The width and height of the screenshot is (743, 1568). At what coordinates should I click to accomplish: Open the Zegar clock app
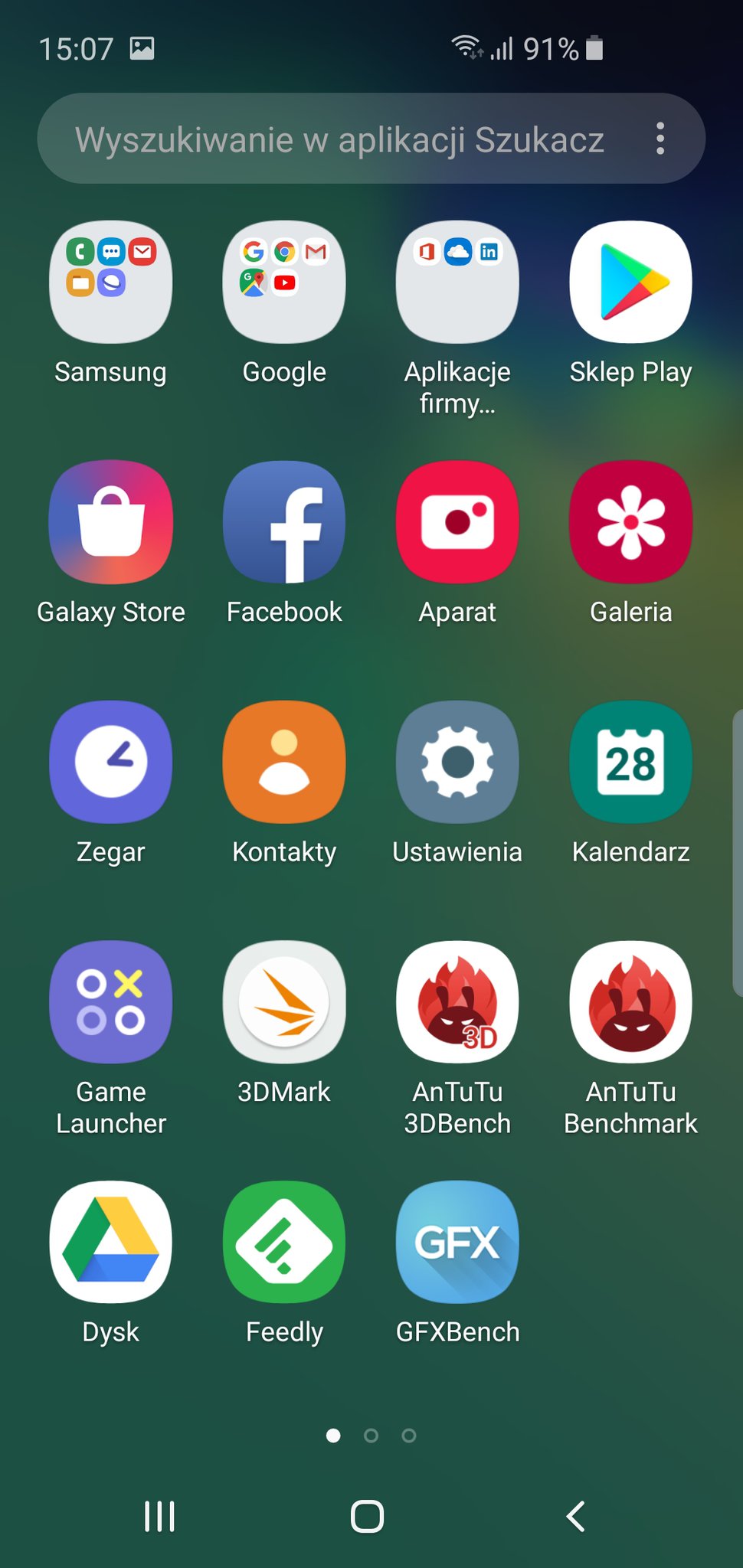pyautogui.click(x=111, y=762)
